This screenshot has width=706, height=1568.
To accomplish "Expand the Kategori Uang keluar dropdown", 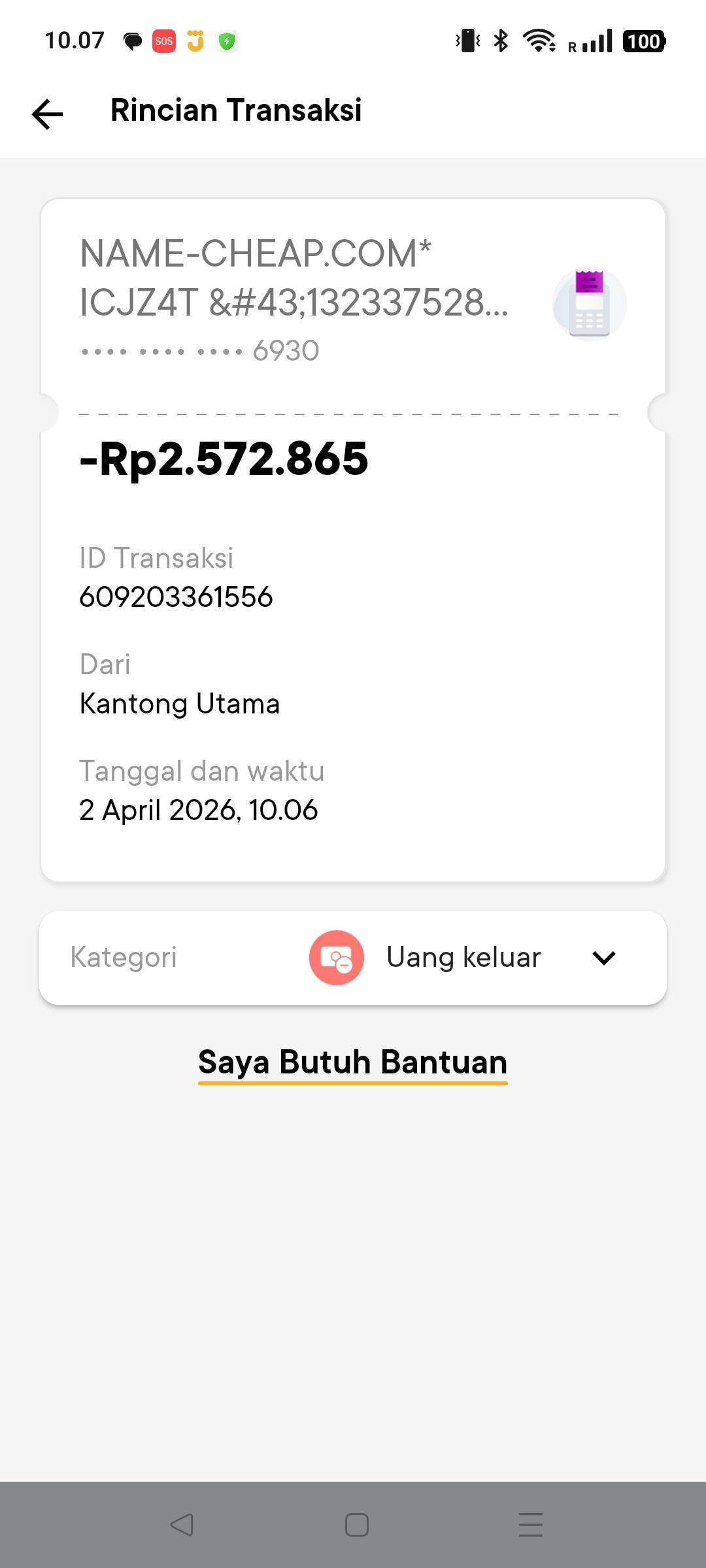I will [x=603, y=958].
